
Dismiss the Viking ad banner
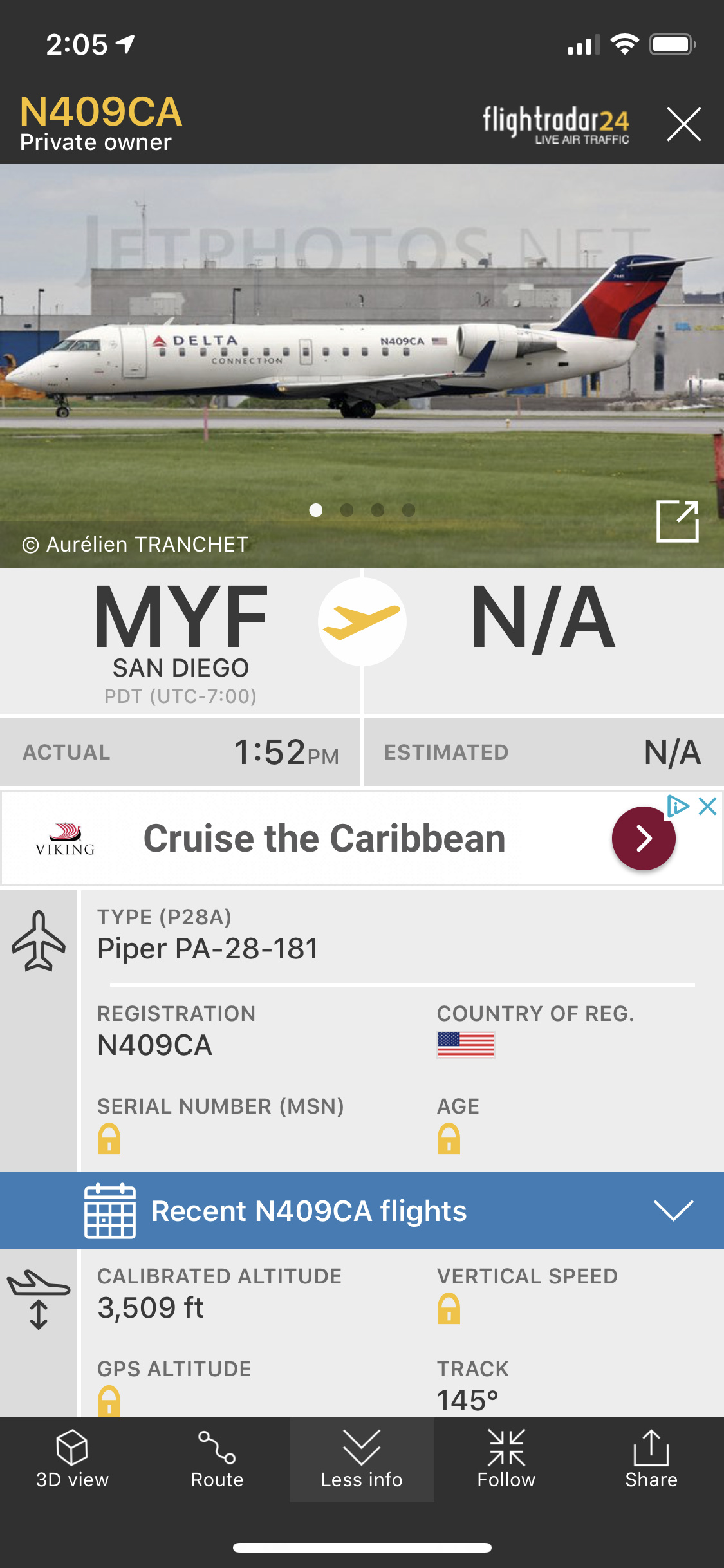click(x=708, y=806)
